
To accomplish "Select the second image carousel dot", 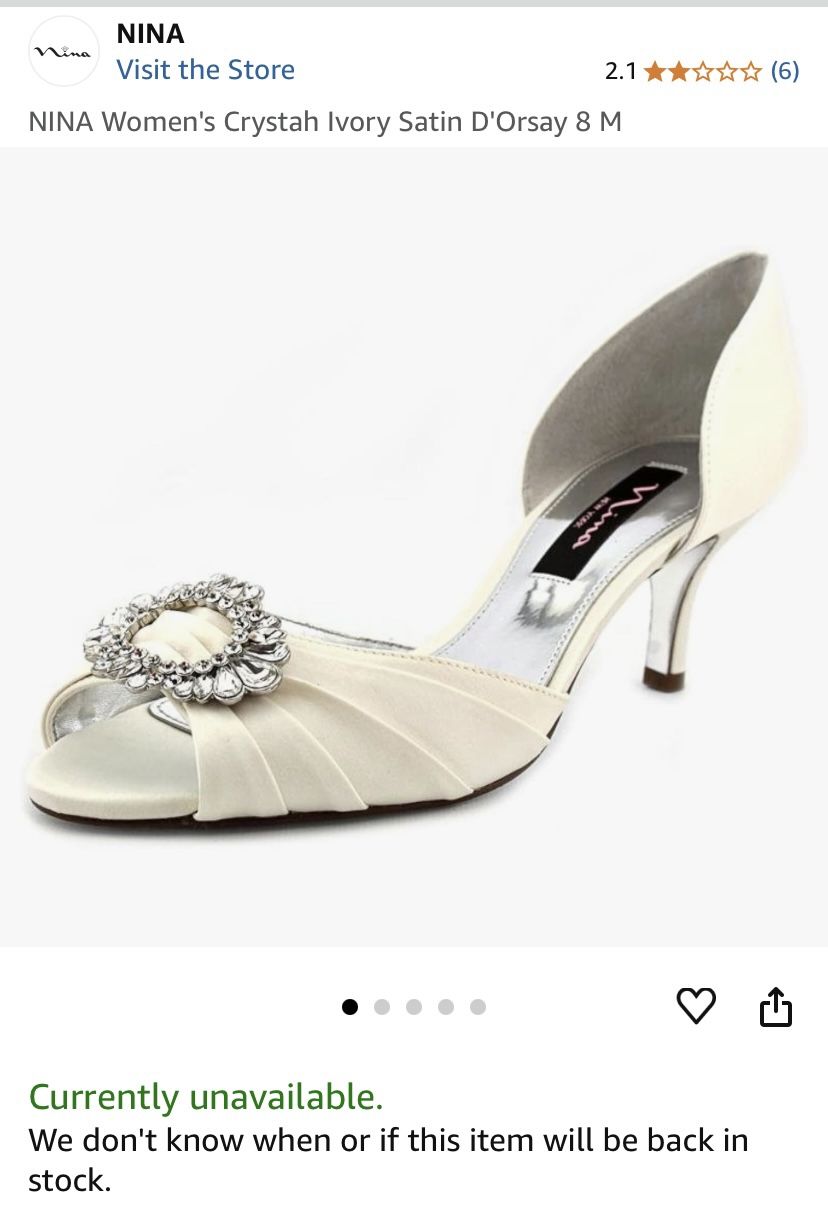I will [x=382, y=1008].
